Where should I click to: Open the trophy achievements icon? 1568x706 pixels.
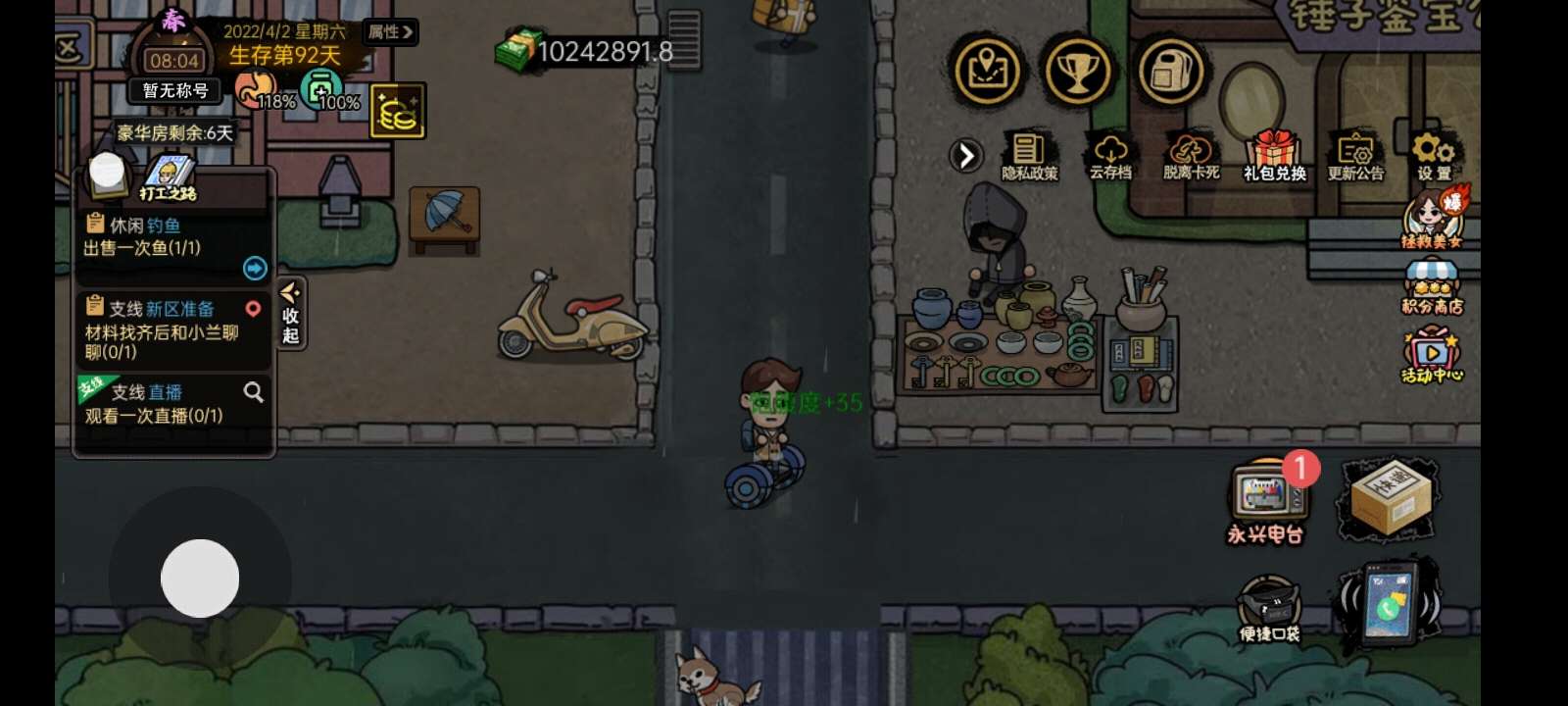(1078, 71)
